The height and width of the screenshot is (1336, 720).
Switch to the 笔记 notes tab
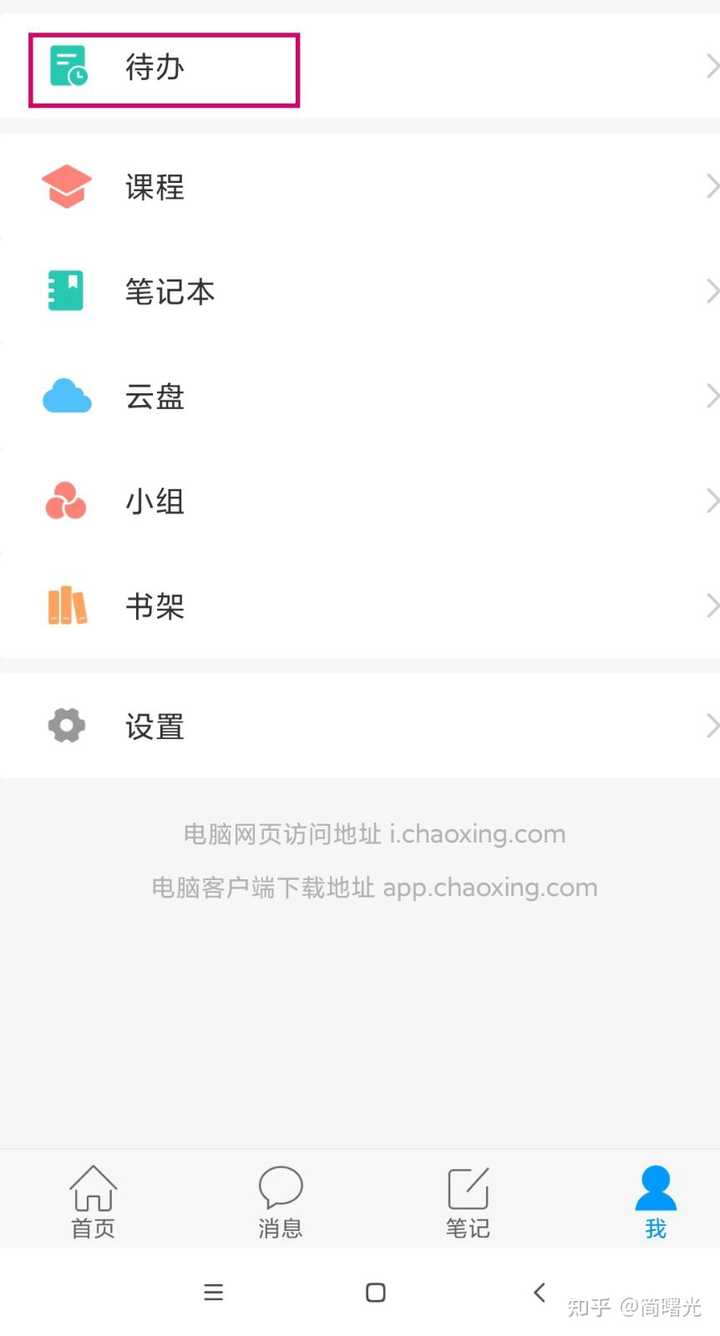468,1202
